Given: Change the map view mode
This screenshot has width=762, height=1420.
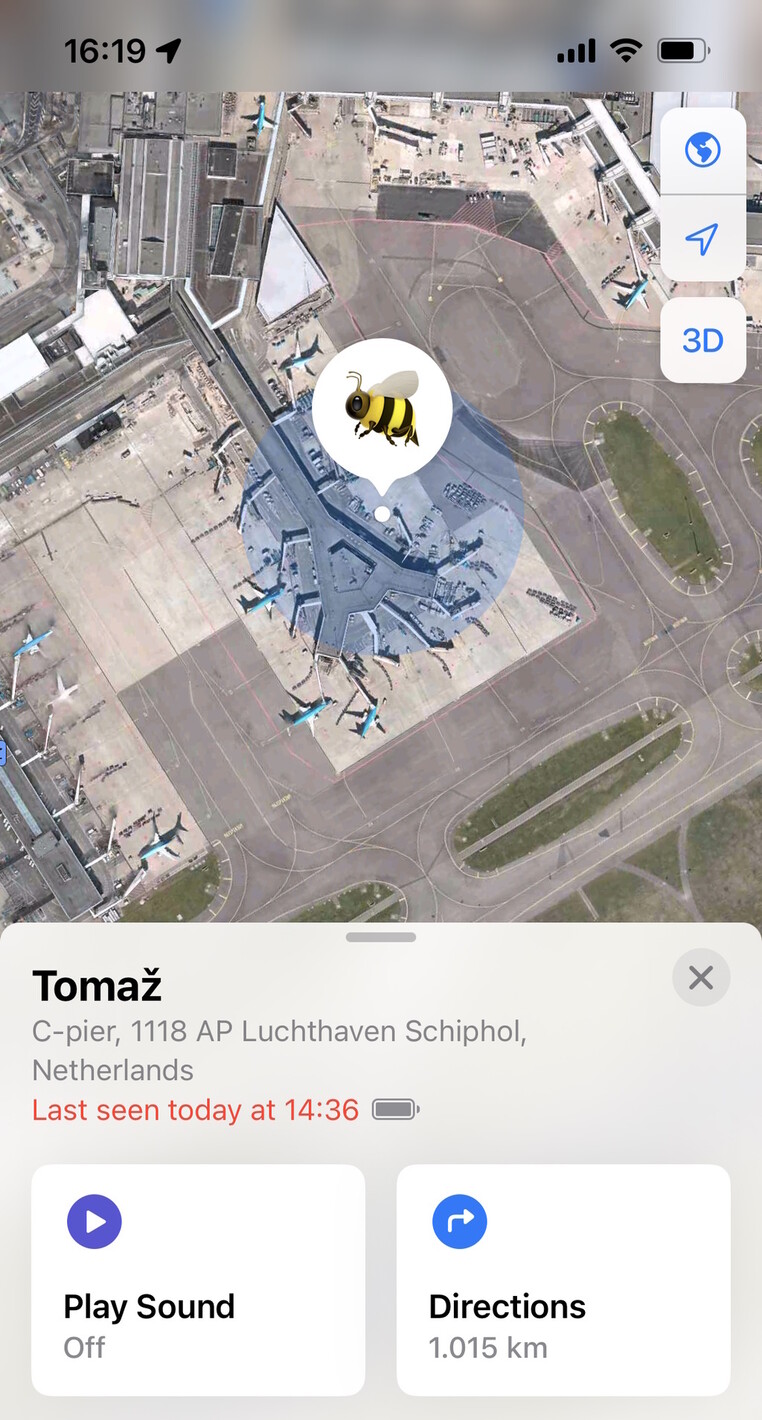Looking at the screenshot, I should [x=703, y=151].
